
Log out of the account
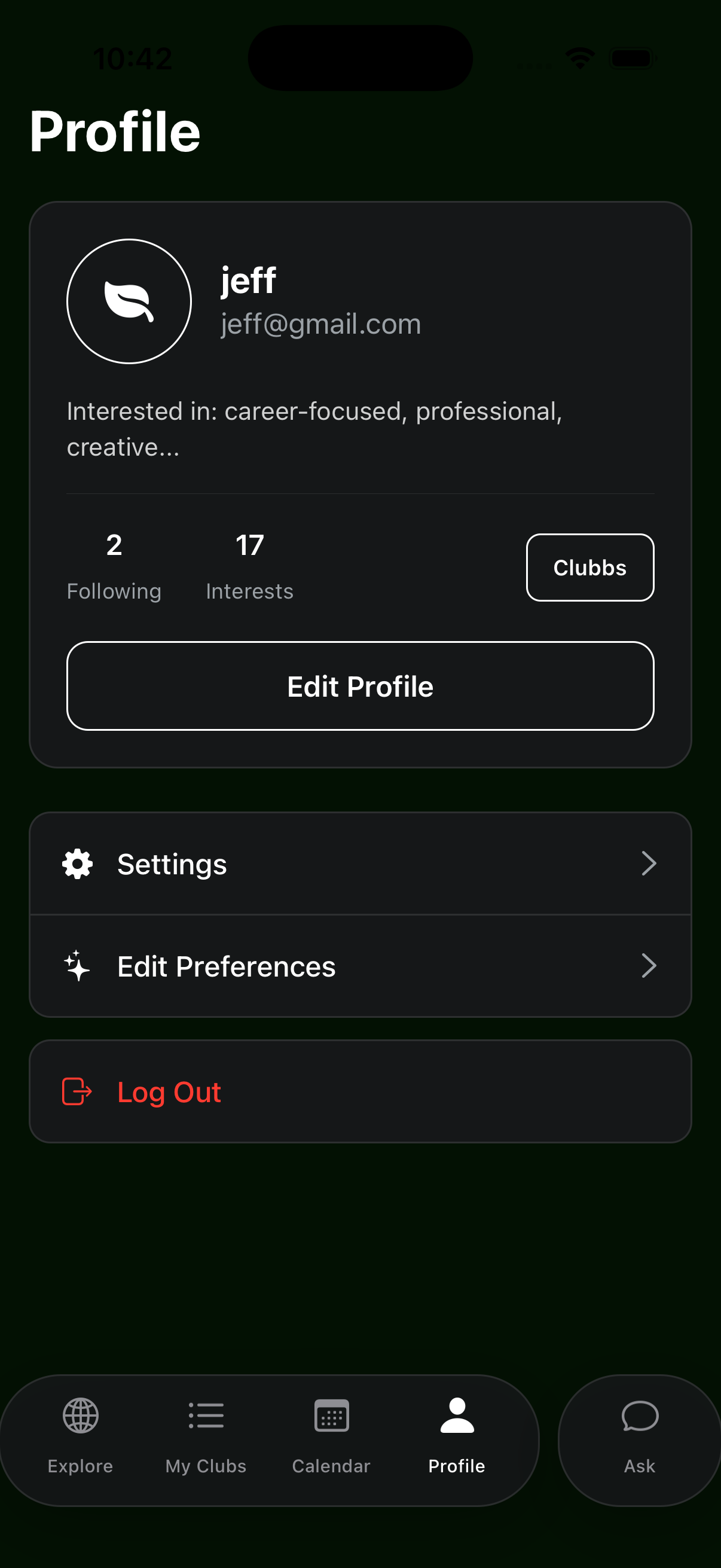(x=360, y=1091)
